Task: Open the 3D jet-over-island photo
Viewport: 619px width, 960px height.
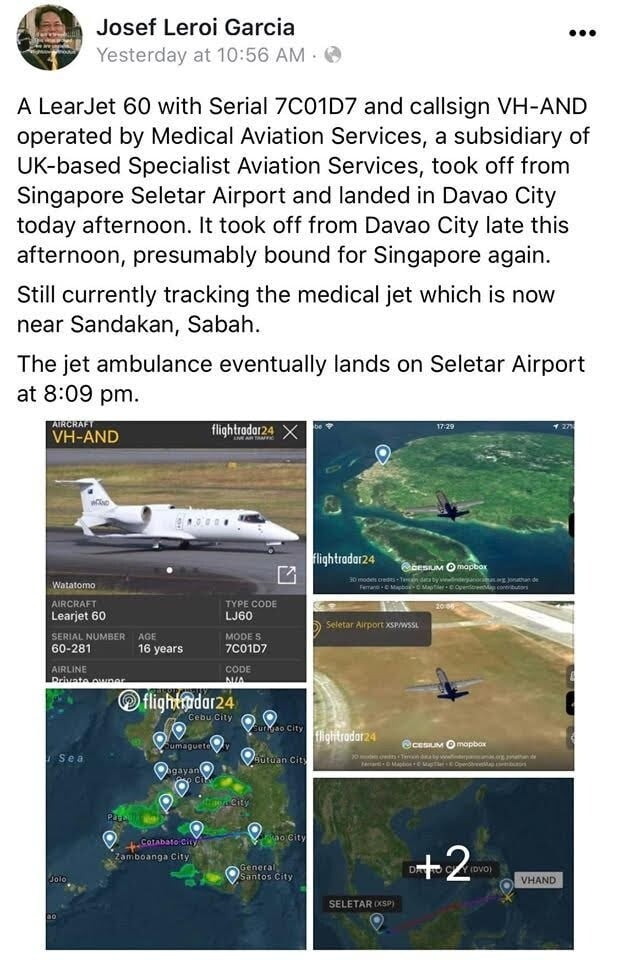Action: point(443,506)
